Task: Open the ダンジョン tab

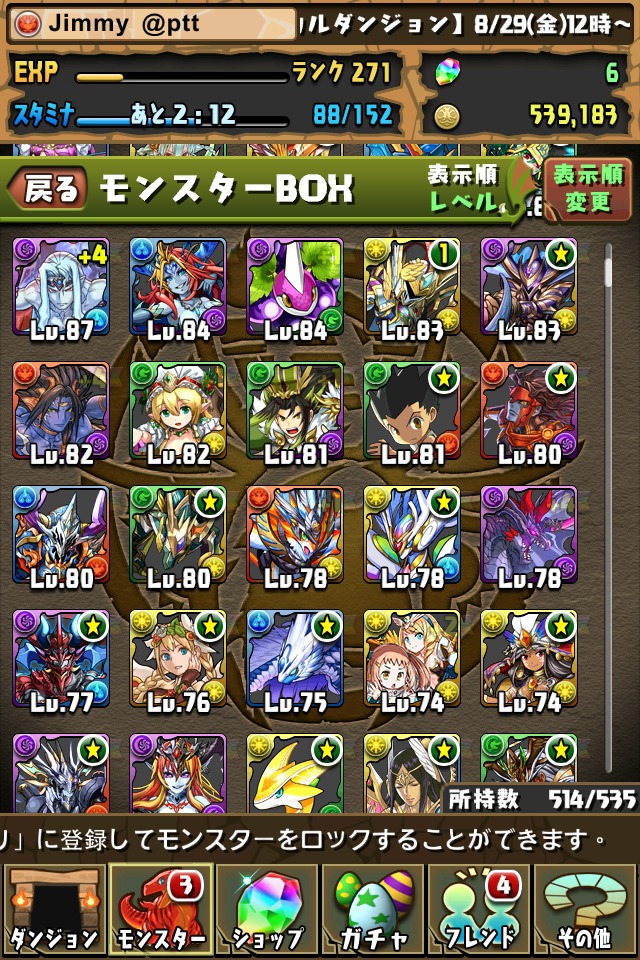Action: 53,912
